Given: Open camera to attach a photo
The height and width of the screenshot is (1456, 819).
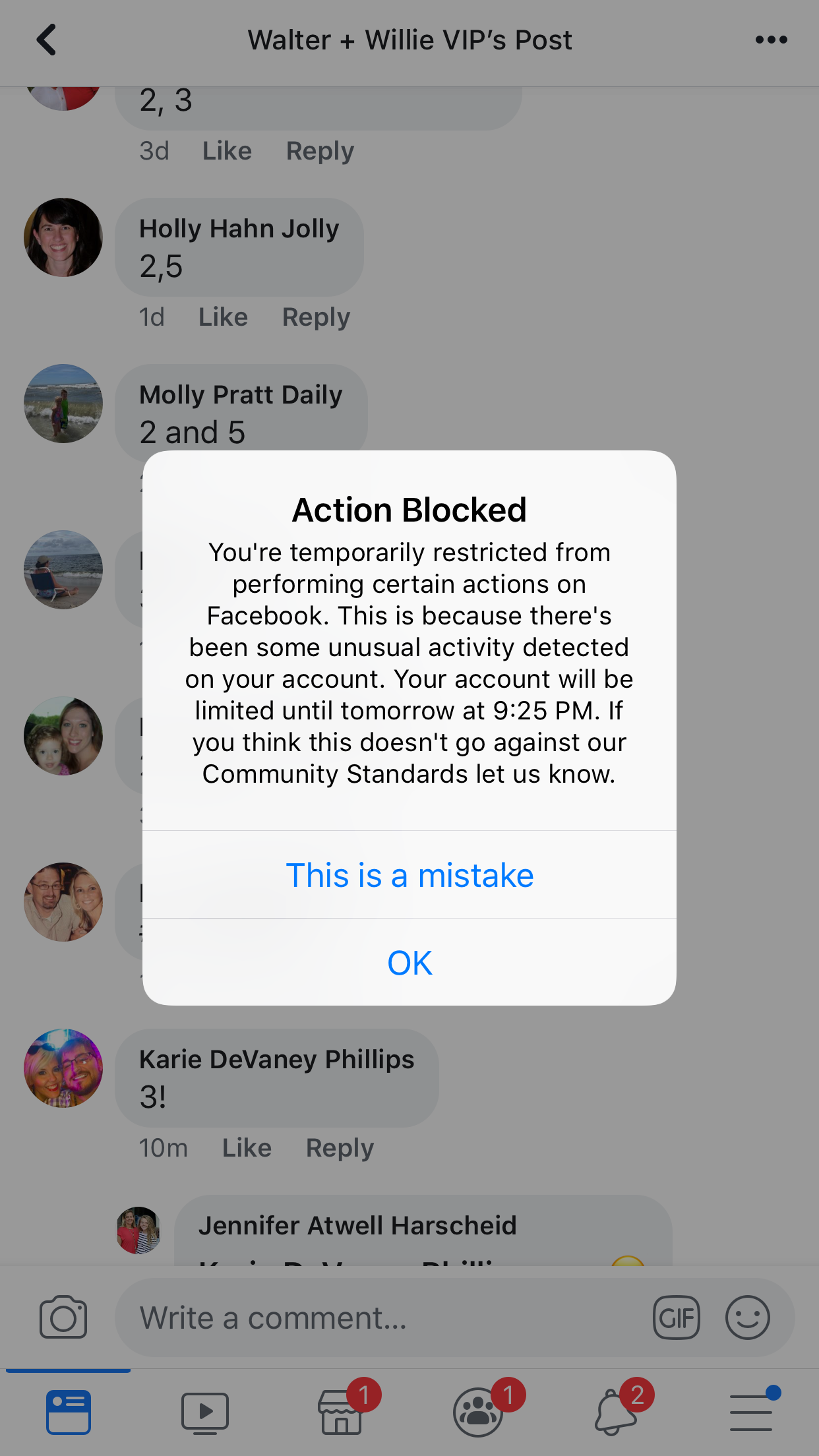Looking at the screenshot, I should 63,1318.
